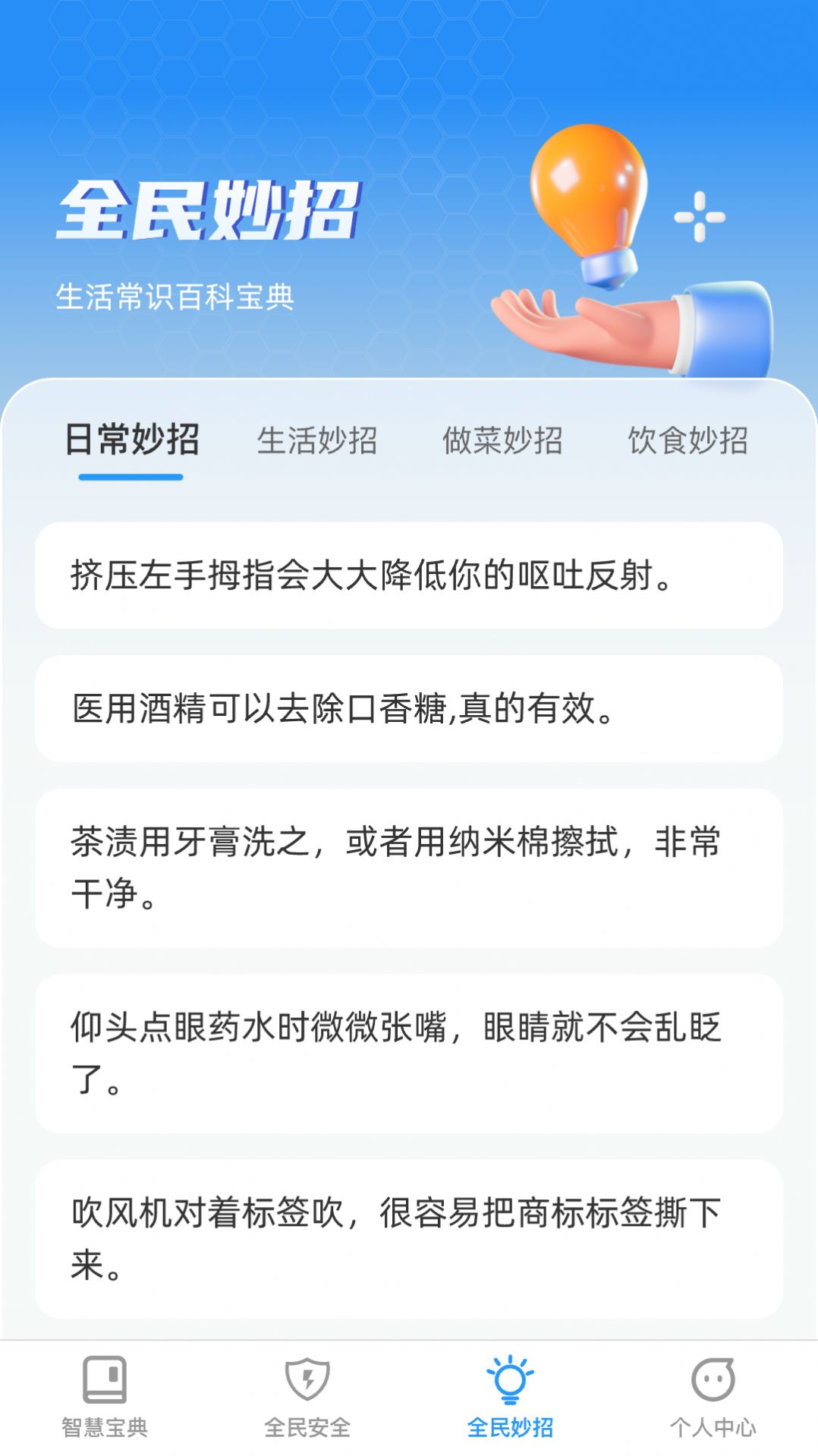Select the 全民安全 shield icon
Viewport: 818px width, 1456px height.
[x=307, y=1401]
